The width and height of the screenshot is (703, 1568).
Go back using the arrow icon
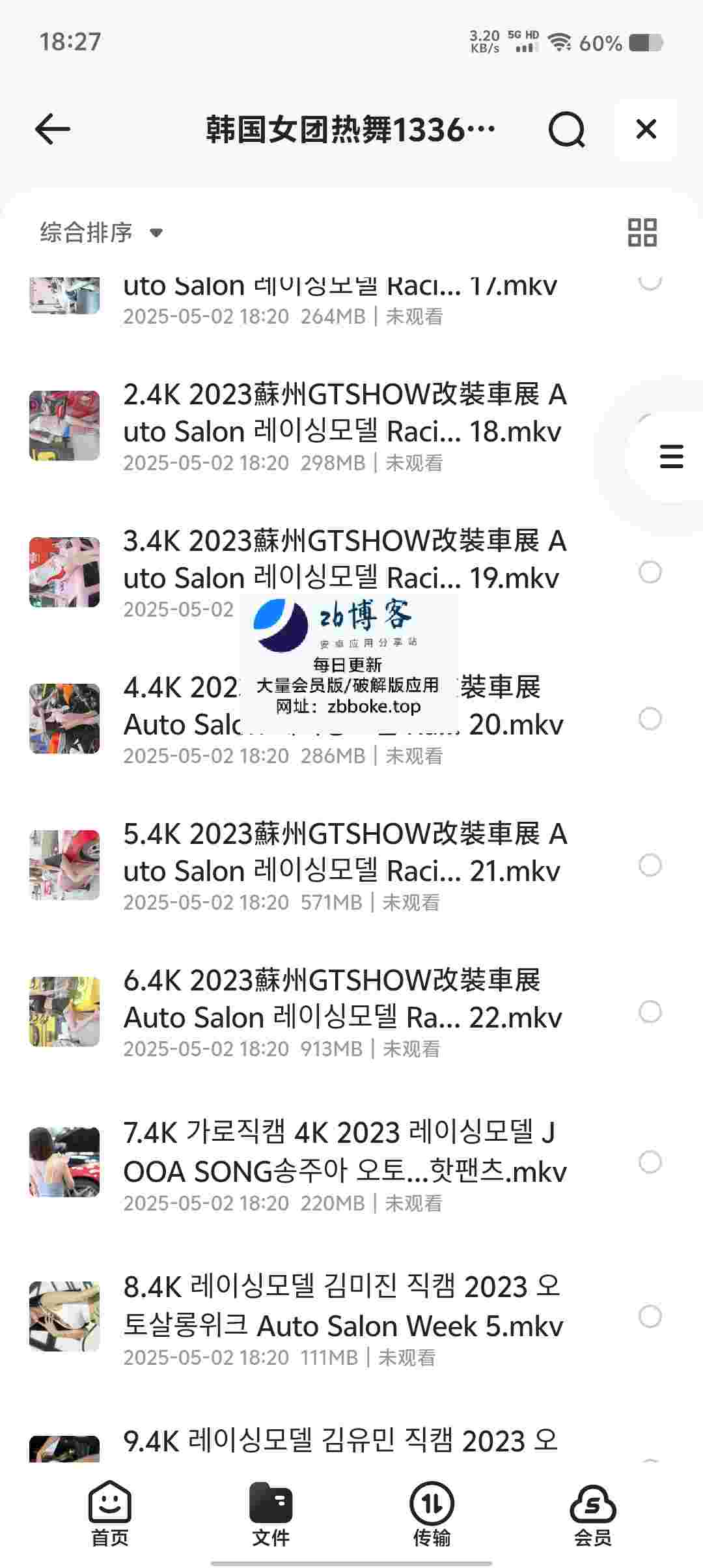coord(53,129)
